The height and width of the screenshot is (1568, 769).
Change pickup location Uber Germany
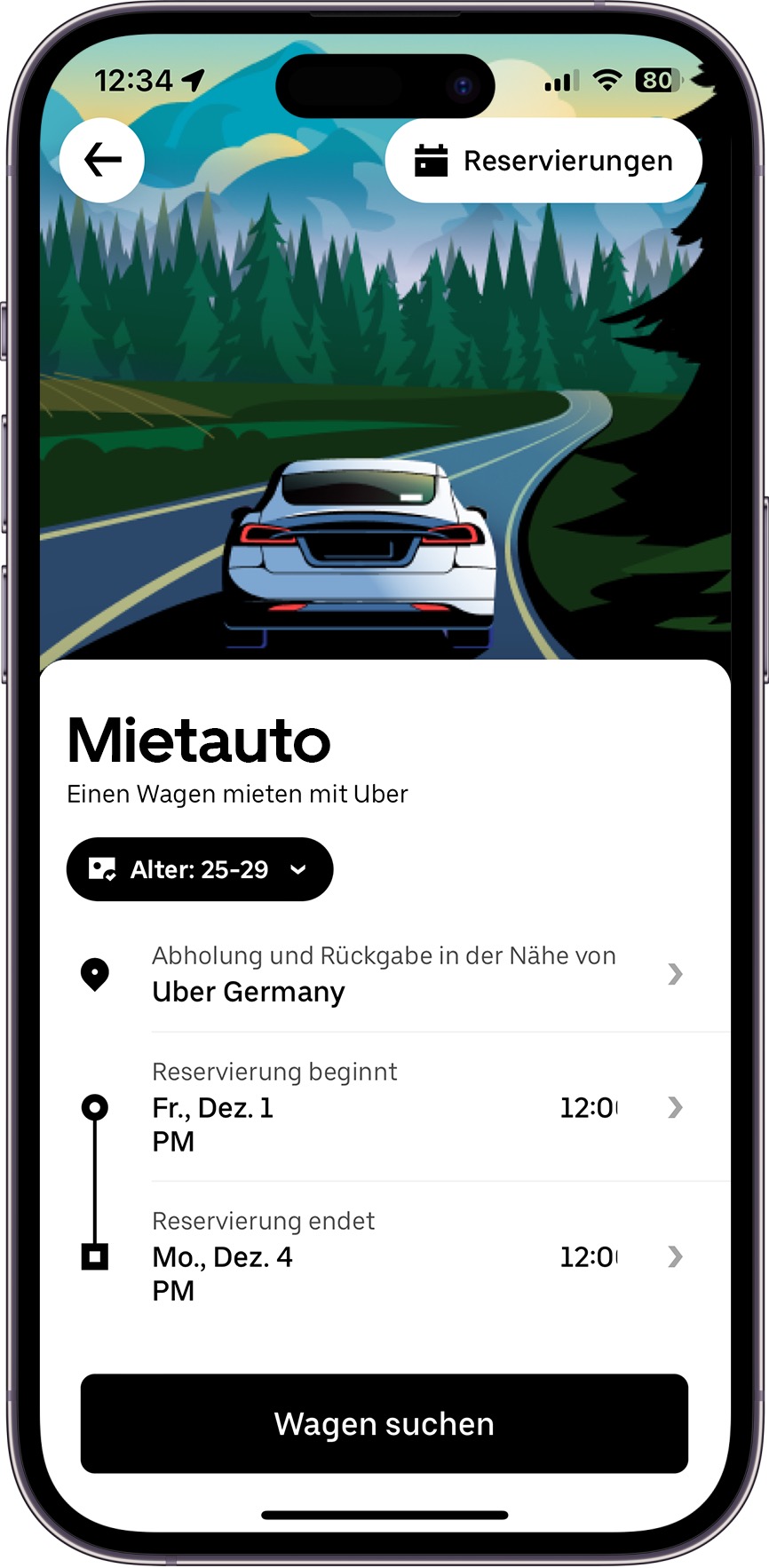[x=385, y=974]
